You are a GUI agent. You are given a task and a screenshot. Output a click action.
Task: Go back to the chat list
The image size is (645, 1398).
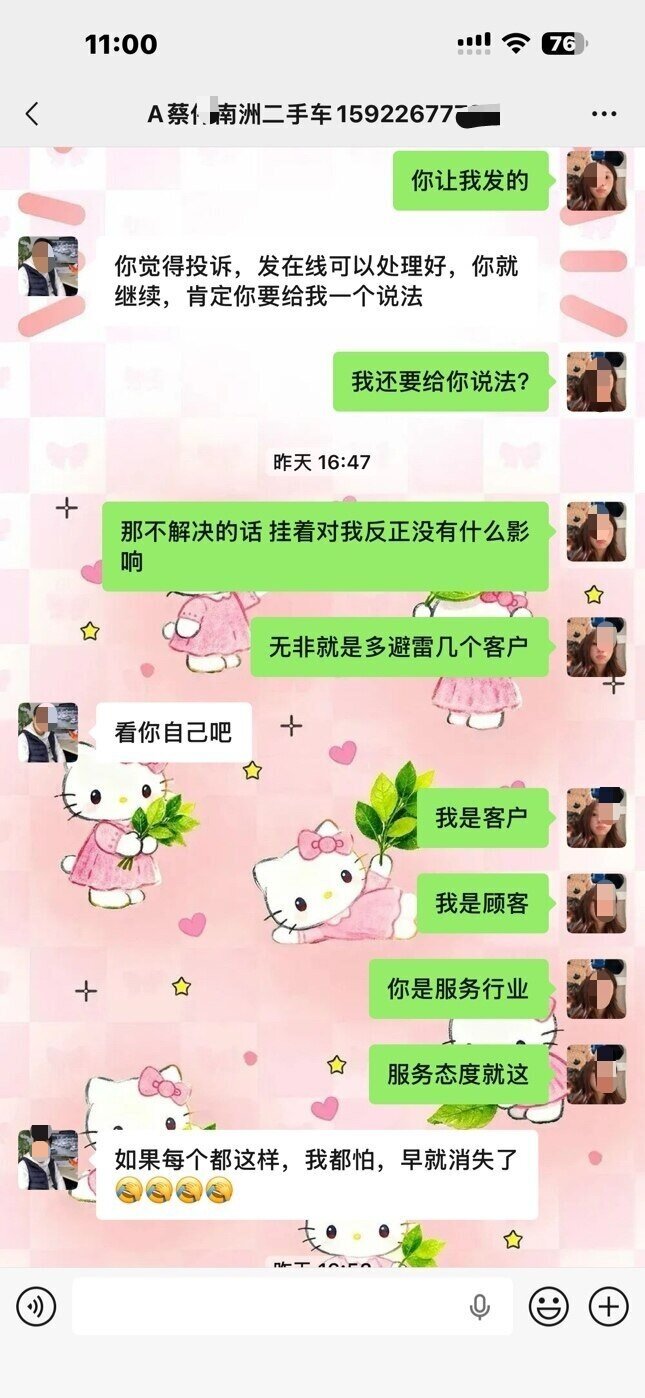click(32, 114)
